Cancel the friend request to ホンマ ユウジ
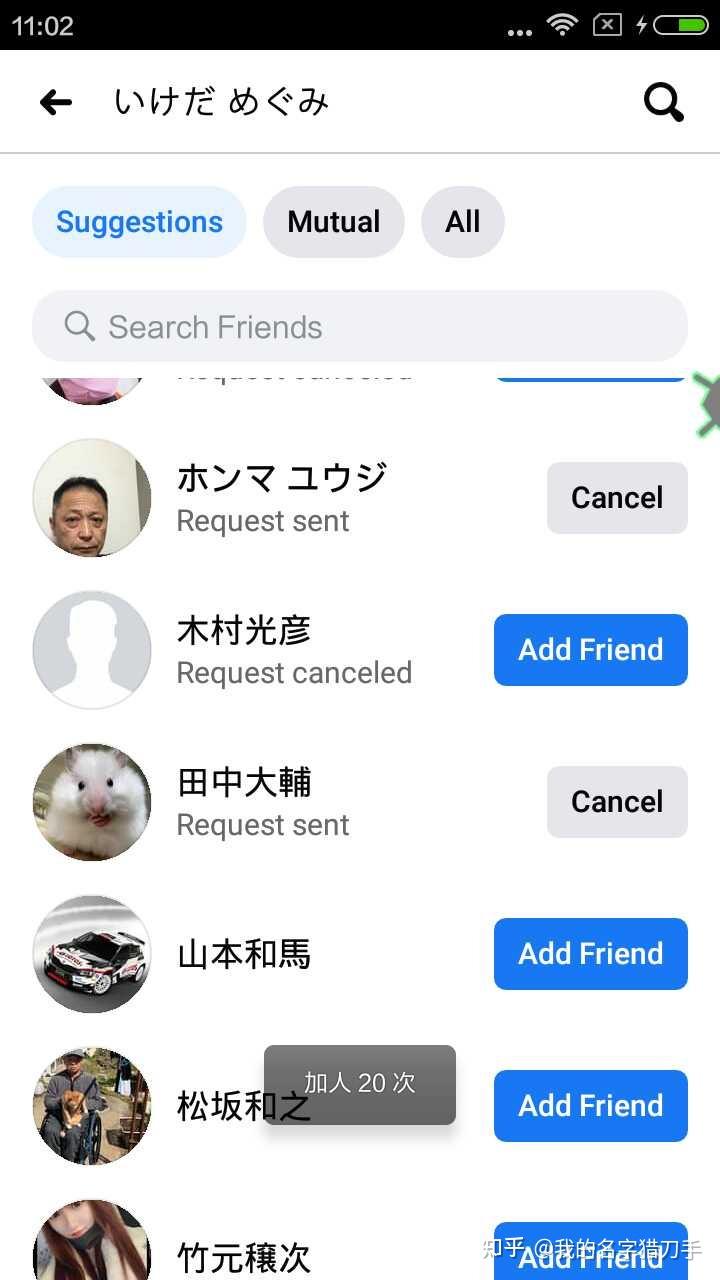Viewport: 720px width, 1280px height. [616, 498]
